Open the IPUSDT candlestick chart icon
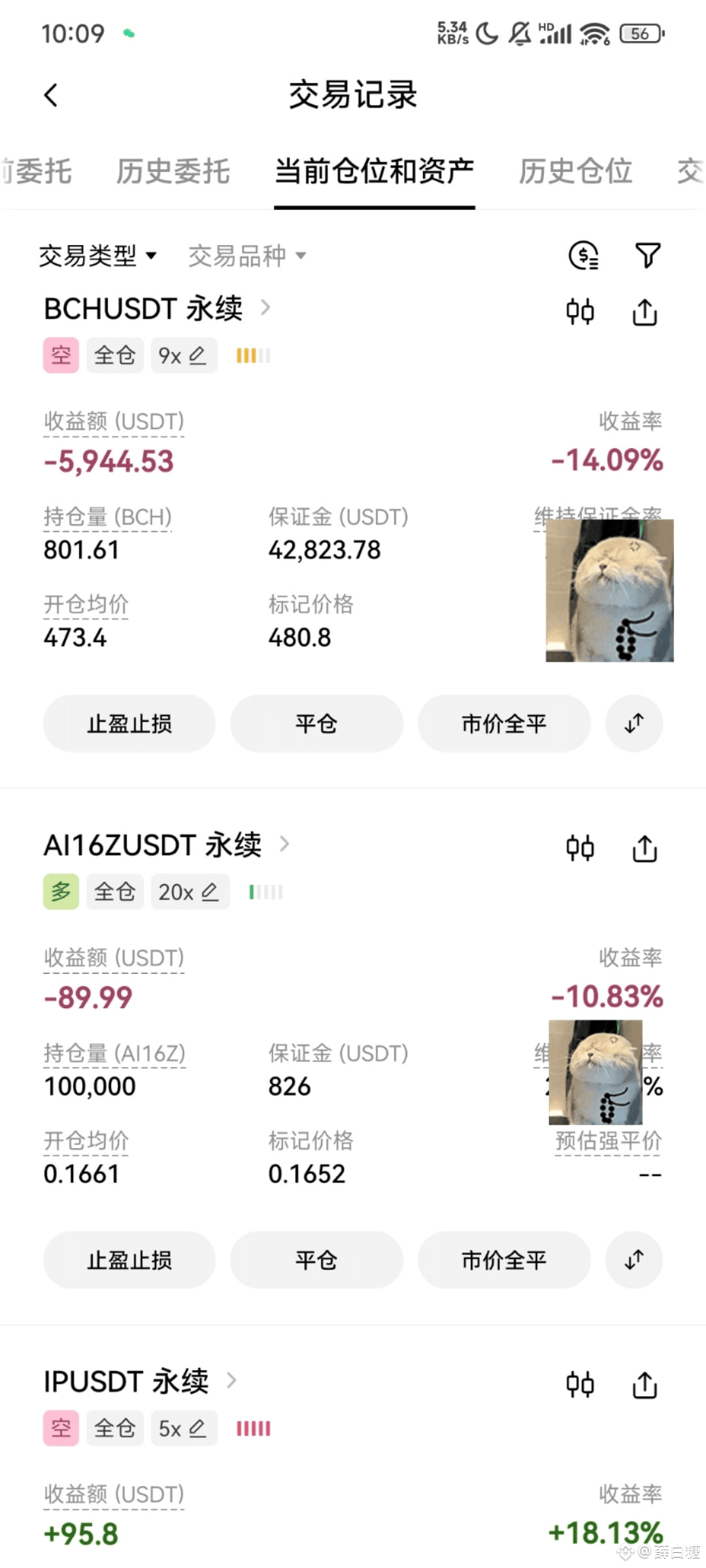The height and width of the screenshot is (1568, 706). click(580, 1384)
